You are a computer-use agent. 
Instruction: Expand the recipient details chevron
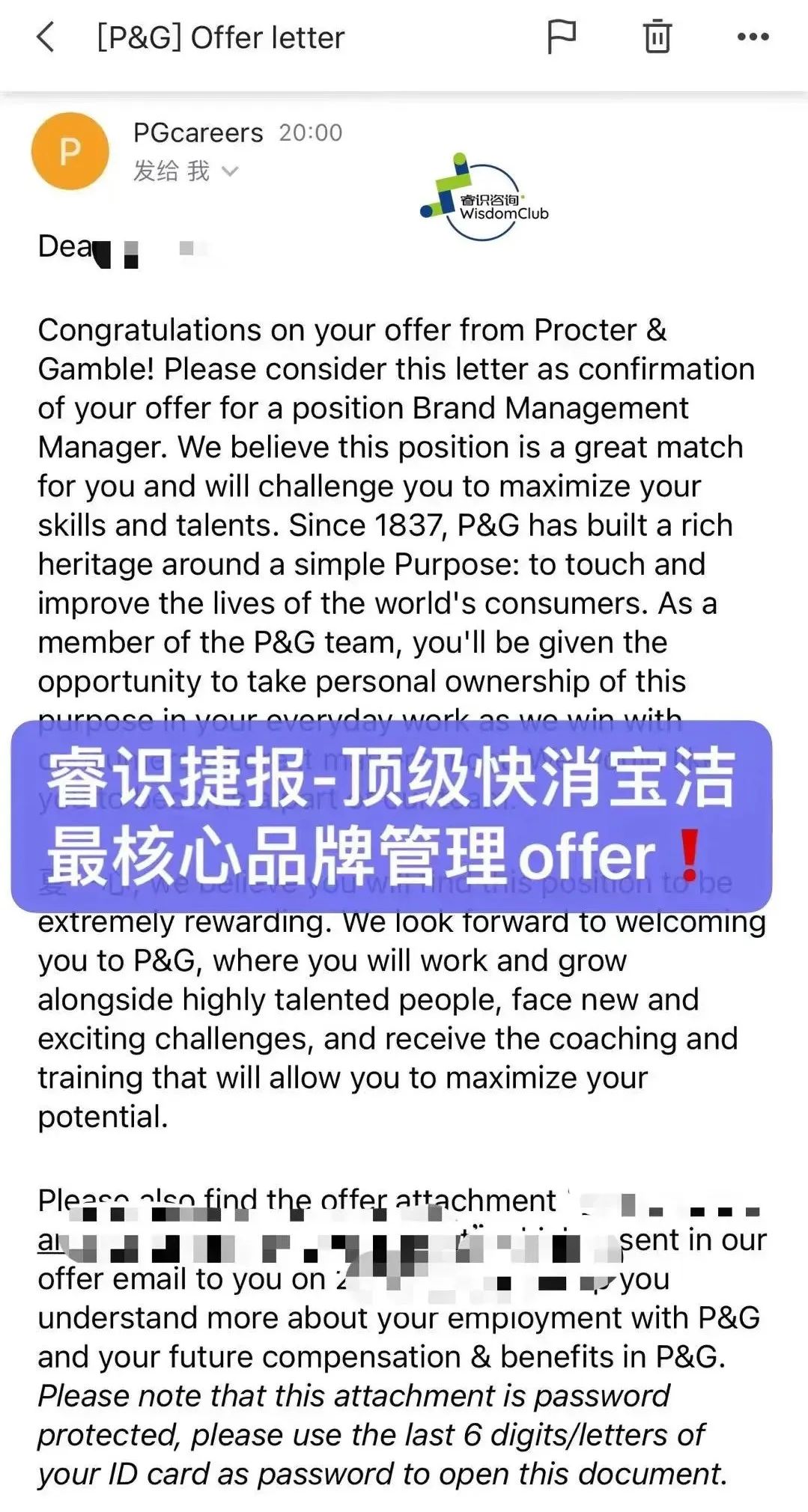pos(230,171)
